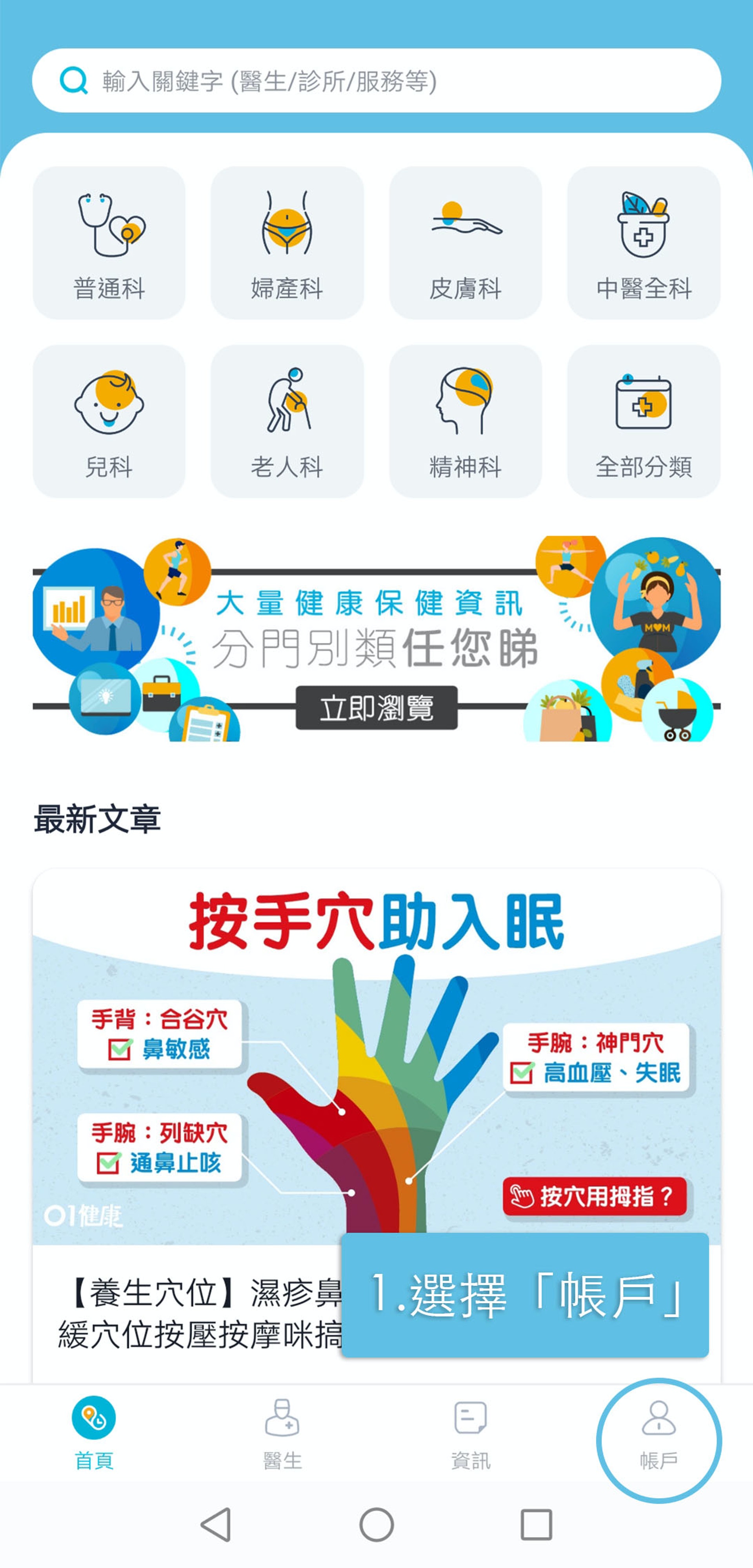The image size is (753, 1568).
Task: View 全部分類 all categories
Action: [643, 421]
